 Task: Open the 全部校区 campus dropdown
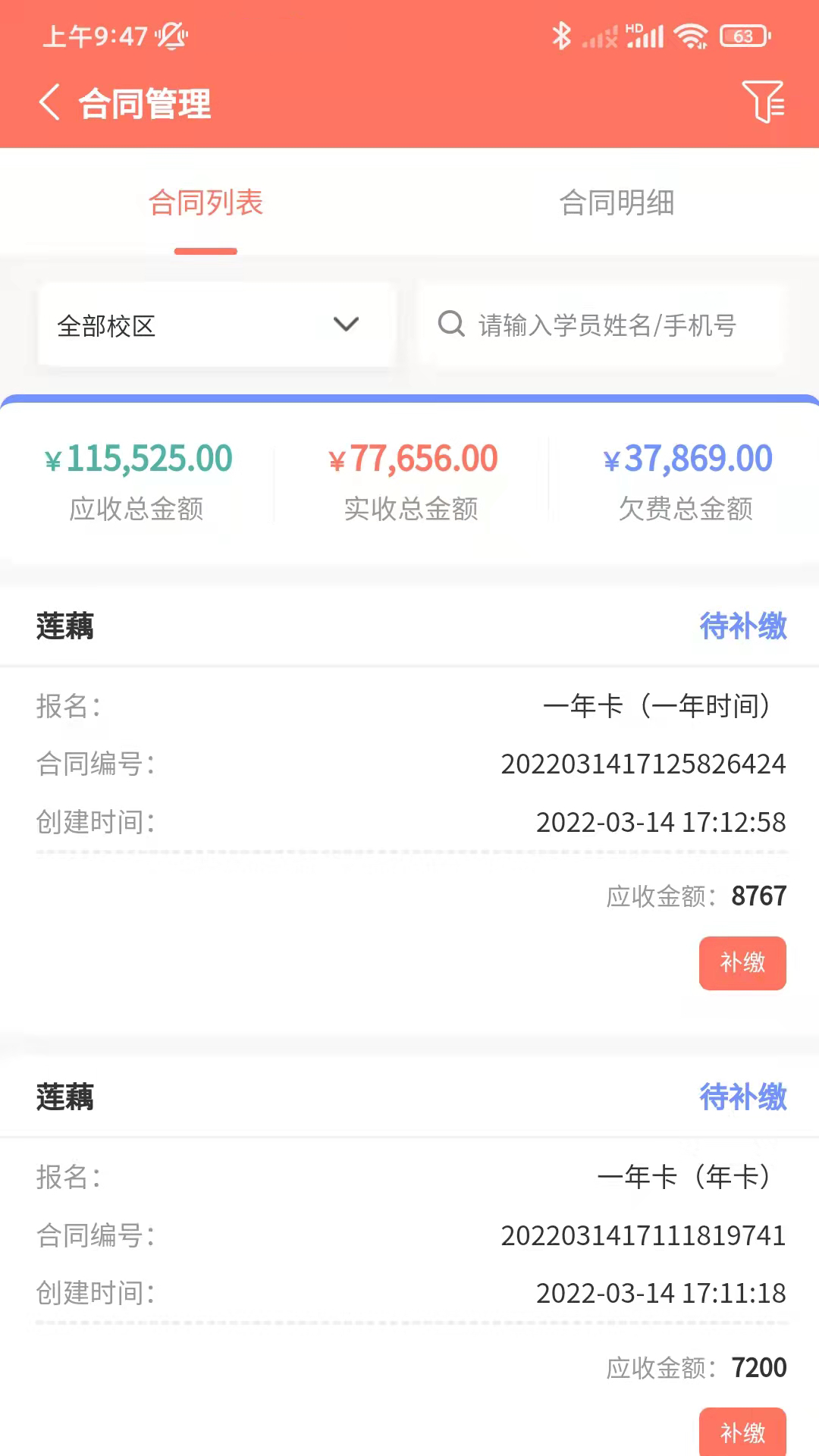[215, 325]
